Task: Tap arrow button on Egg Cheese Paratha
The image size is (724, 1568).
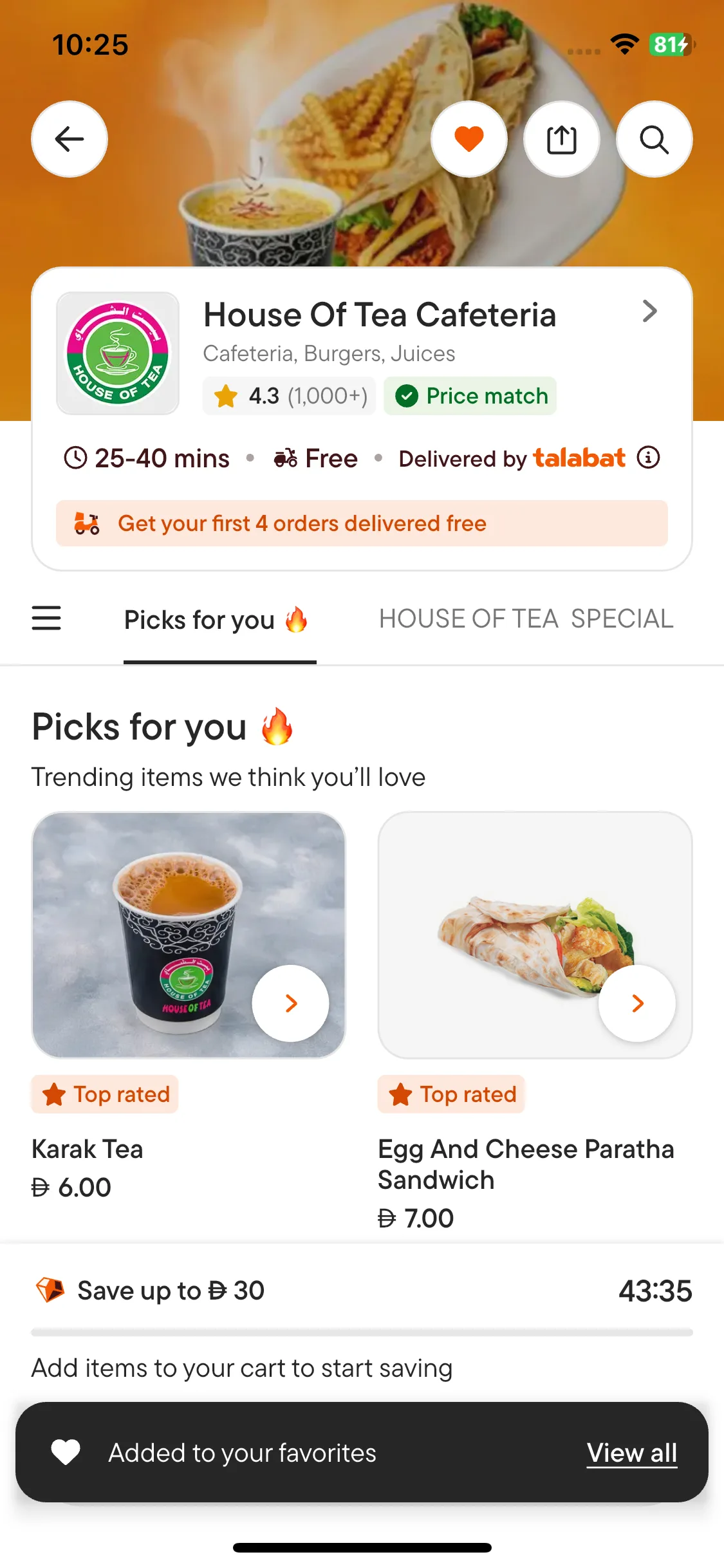Action: [637, 1003]
